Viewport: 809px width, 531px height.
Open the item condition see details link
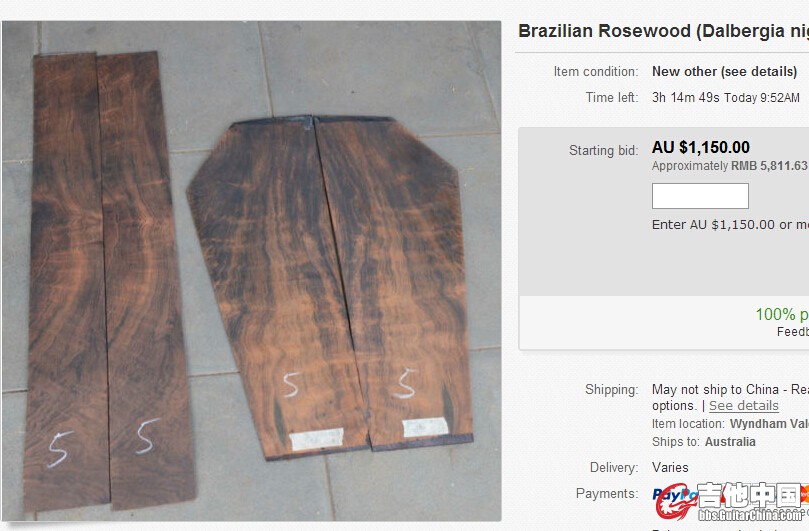[x=760, y=72]
